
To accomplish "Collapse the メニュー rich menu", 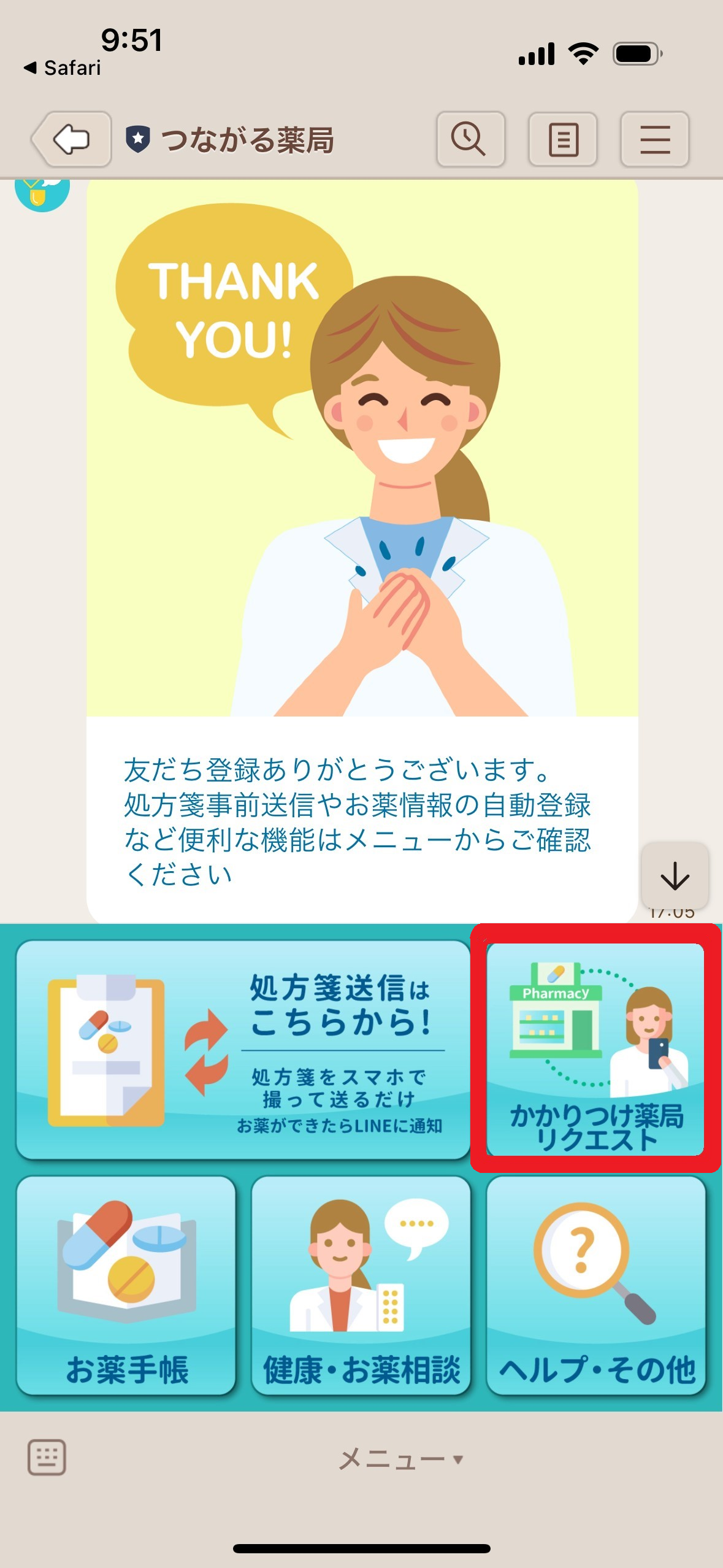I will tap(401, 1459).
